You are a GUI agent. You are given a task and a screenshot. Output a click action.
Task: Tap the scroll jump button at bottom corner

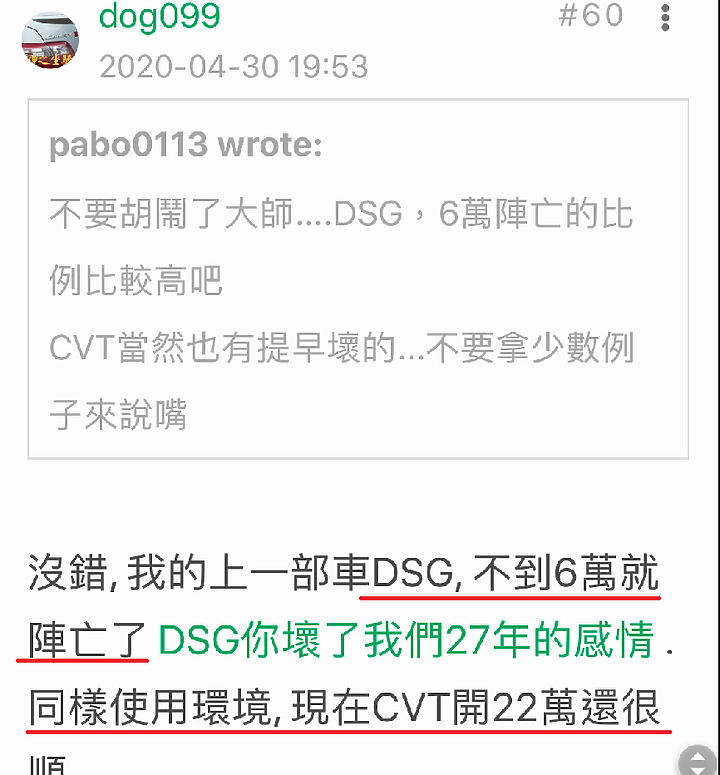697,760
